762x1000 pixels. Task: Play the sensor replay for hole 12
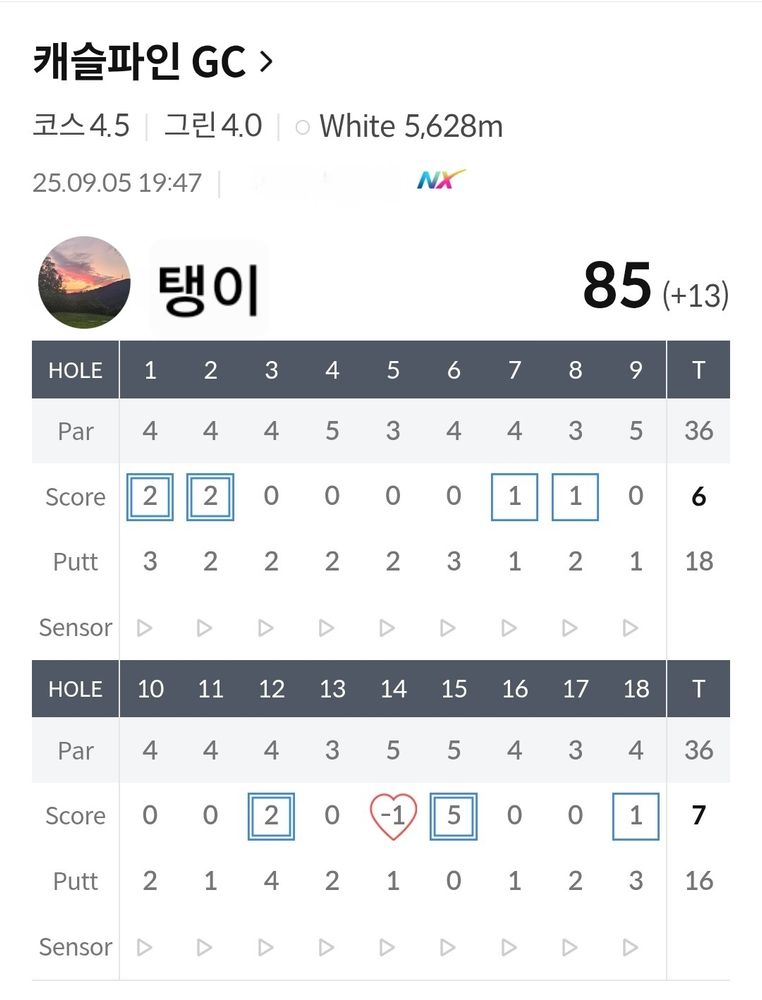(266, 948)
